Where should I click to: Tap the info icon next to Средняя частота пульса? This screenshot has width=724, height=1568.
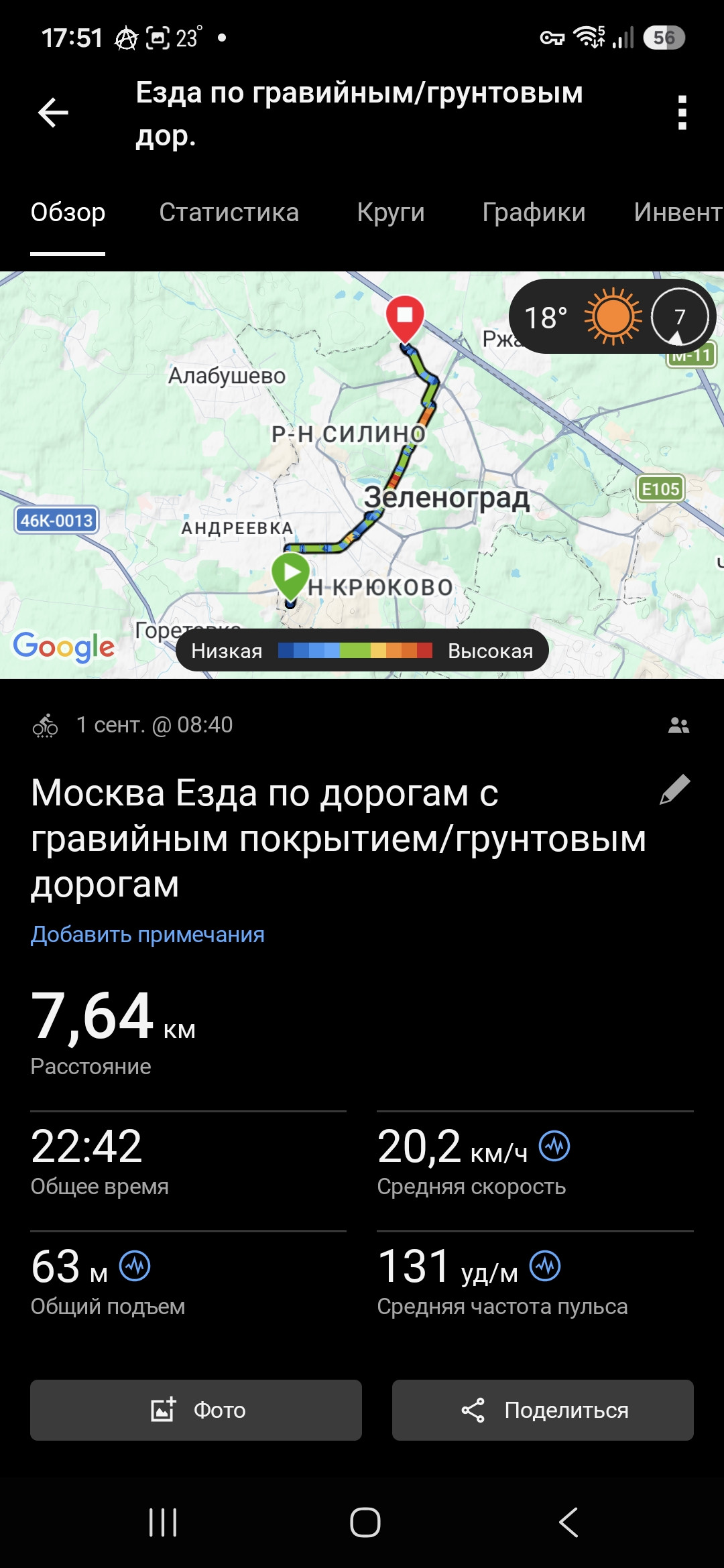[x=545, y=1266]
